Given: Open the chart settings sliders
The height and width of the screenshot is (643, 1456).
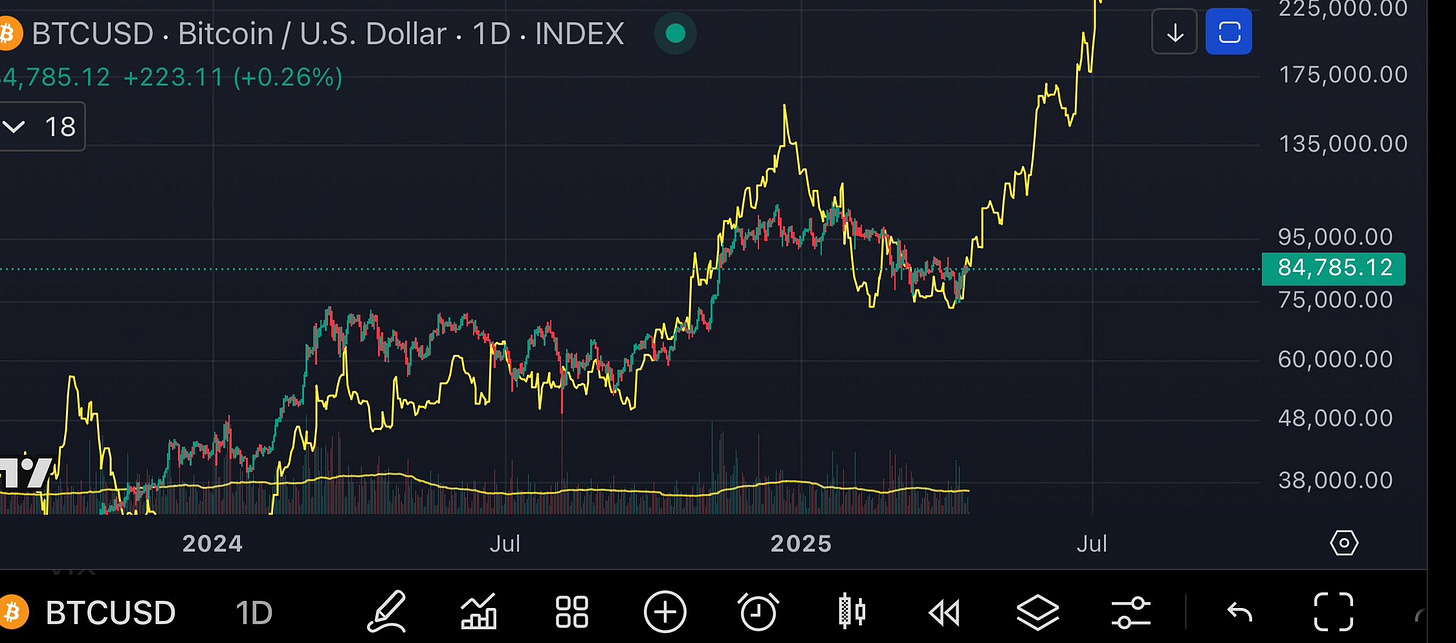Looking at the screenshot, I should [x=1131, y=611].
